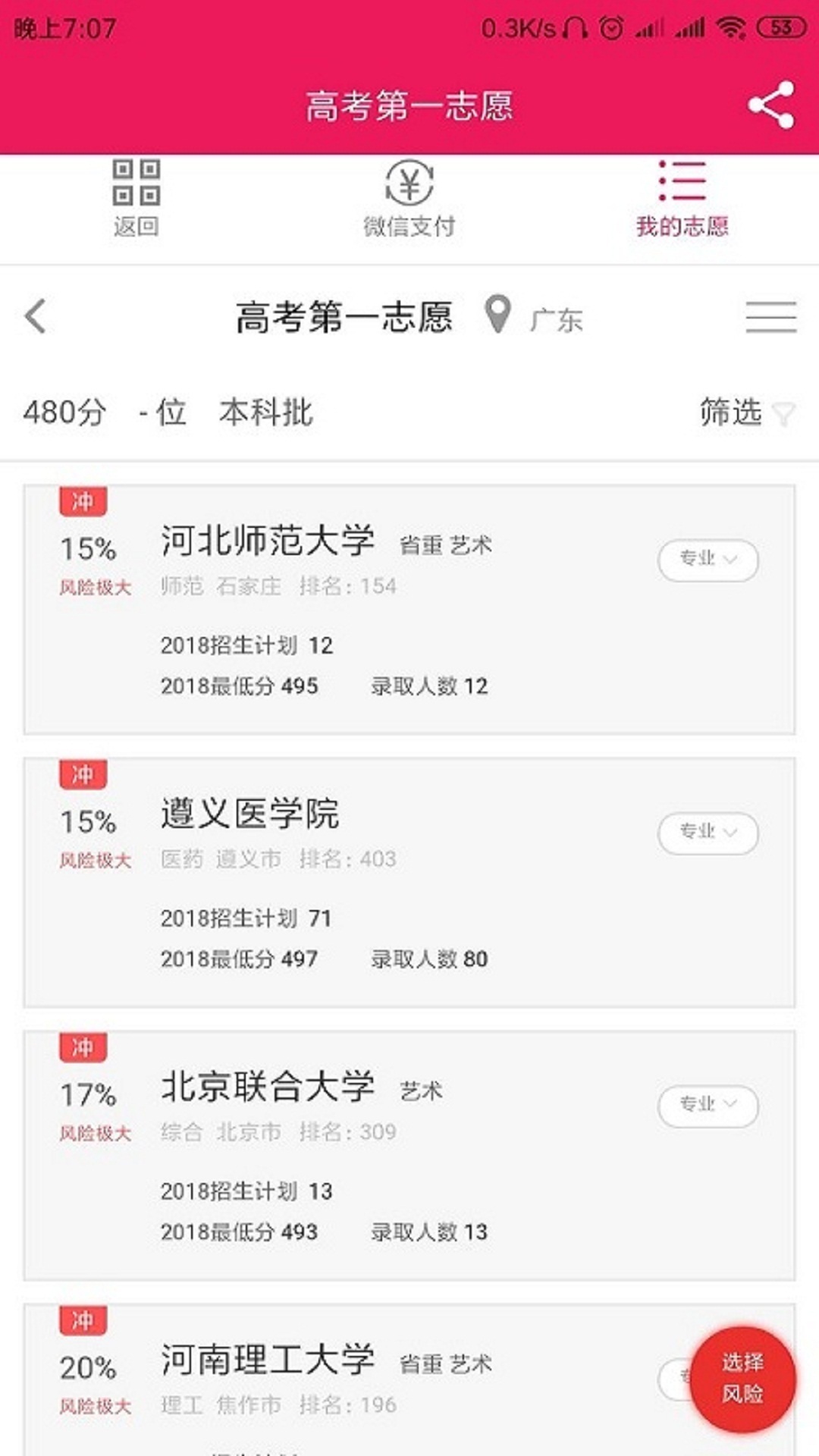Image resolution: width=819 pixels, height=1456 pixels.
Task: Change location from 广东
Action: tap(534, 317)
